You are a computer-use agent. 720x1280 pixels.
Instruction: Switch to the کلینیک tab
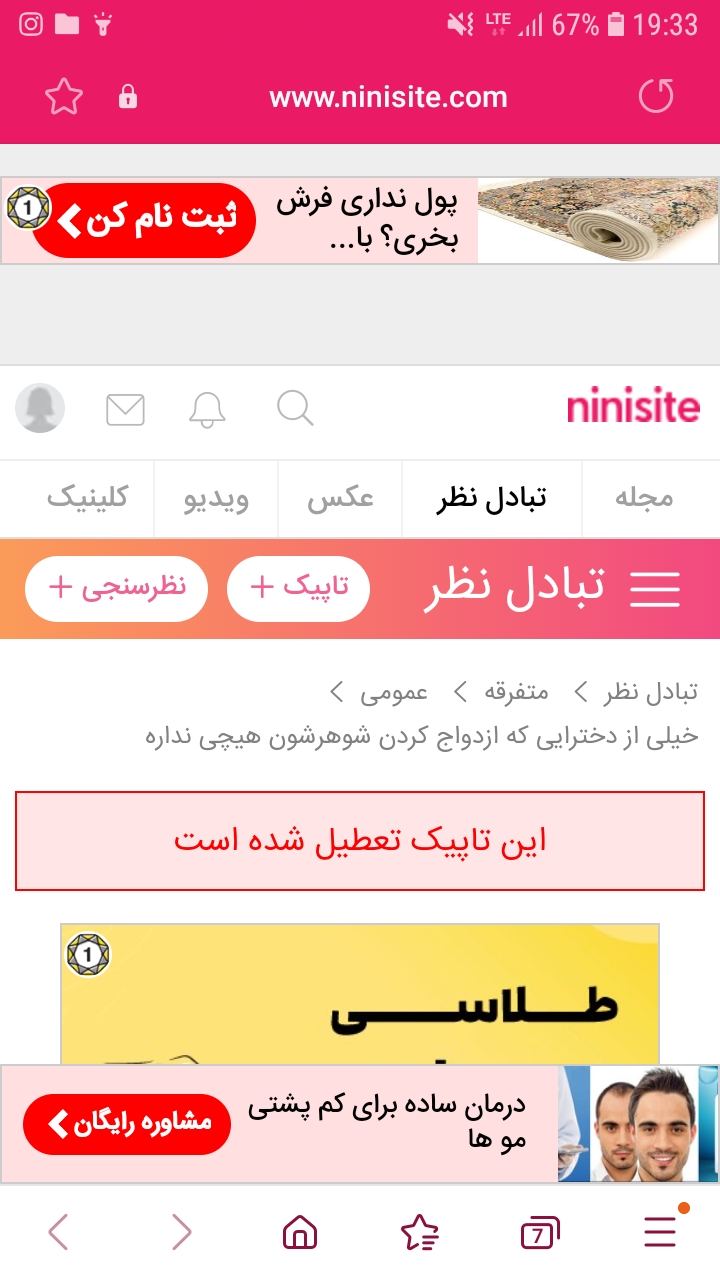click(87, 498)
